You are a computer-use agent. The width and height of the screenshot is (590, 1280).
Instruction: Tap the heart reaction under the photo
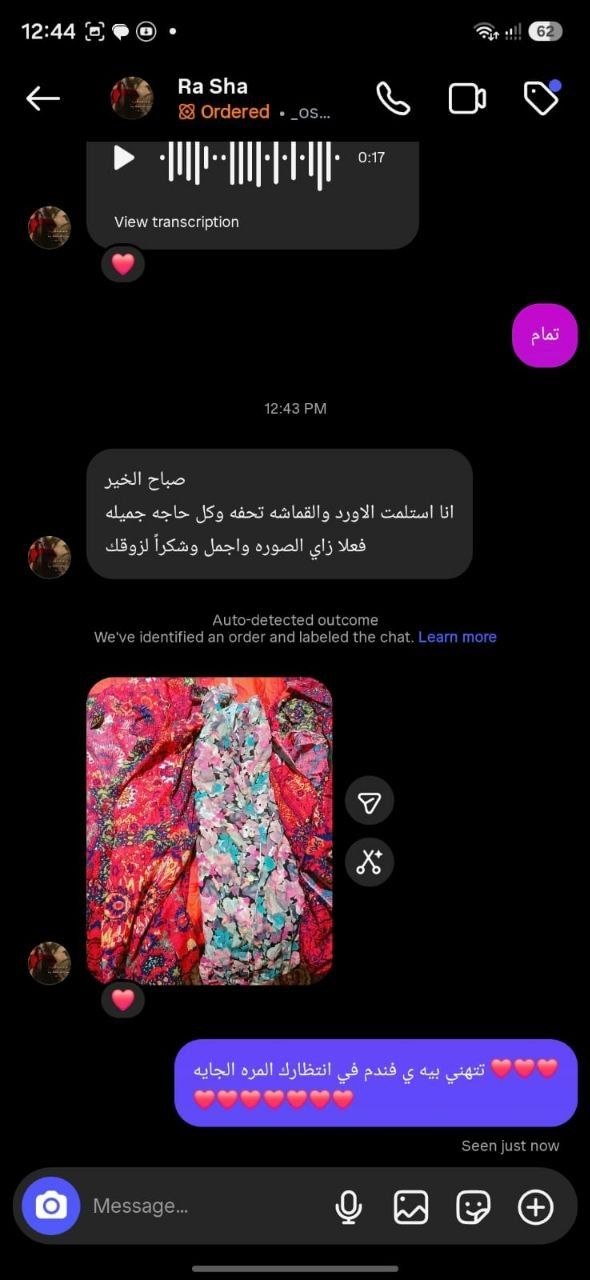pyautogui.click(x=123, y=1000)
